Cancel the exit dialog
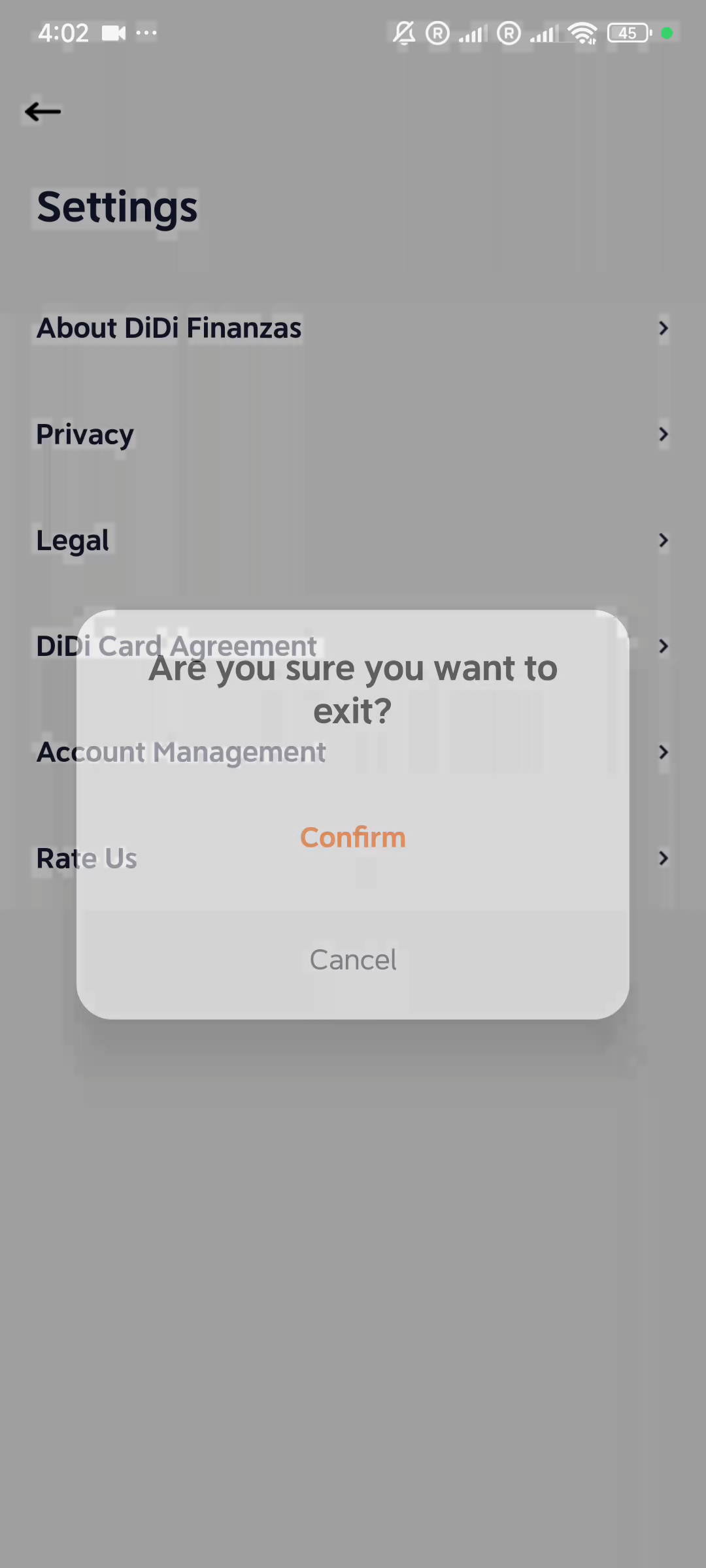The image size is (706, 1568). tap(353, 960)
